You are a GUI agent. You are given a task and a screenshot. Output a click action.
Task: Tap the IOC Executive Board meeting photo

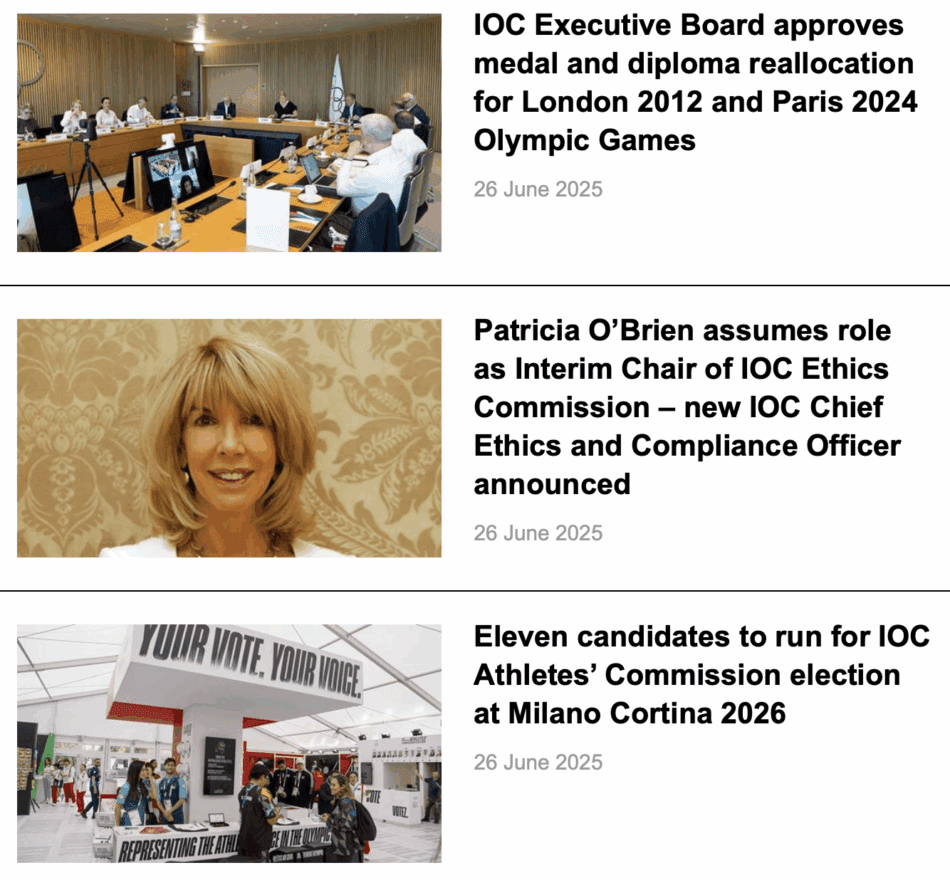click(x=229, y=133)
